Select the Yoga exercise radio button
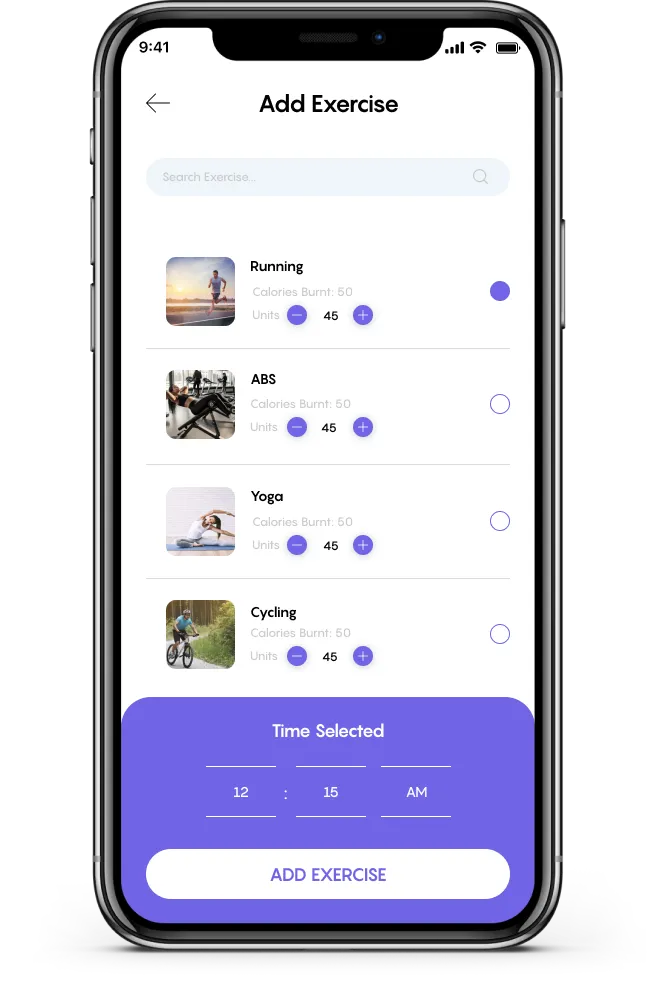651x985 pixels. (x=500, y=521)
